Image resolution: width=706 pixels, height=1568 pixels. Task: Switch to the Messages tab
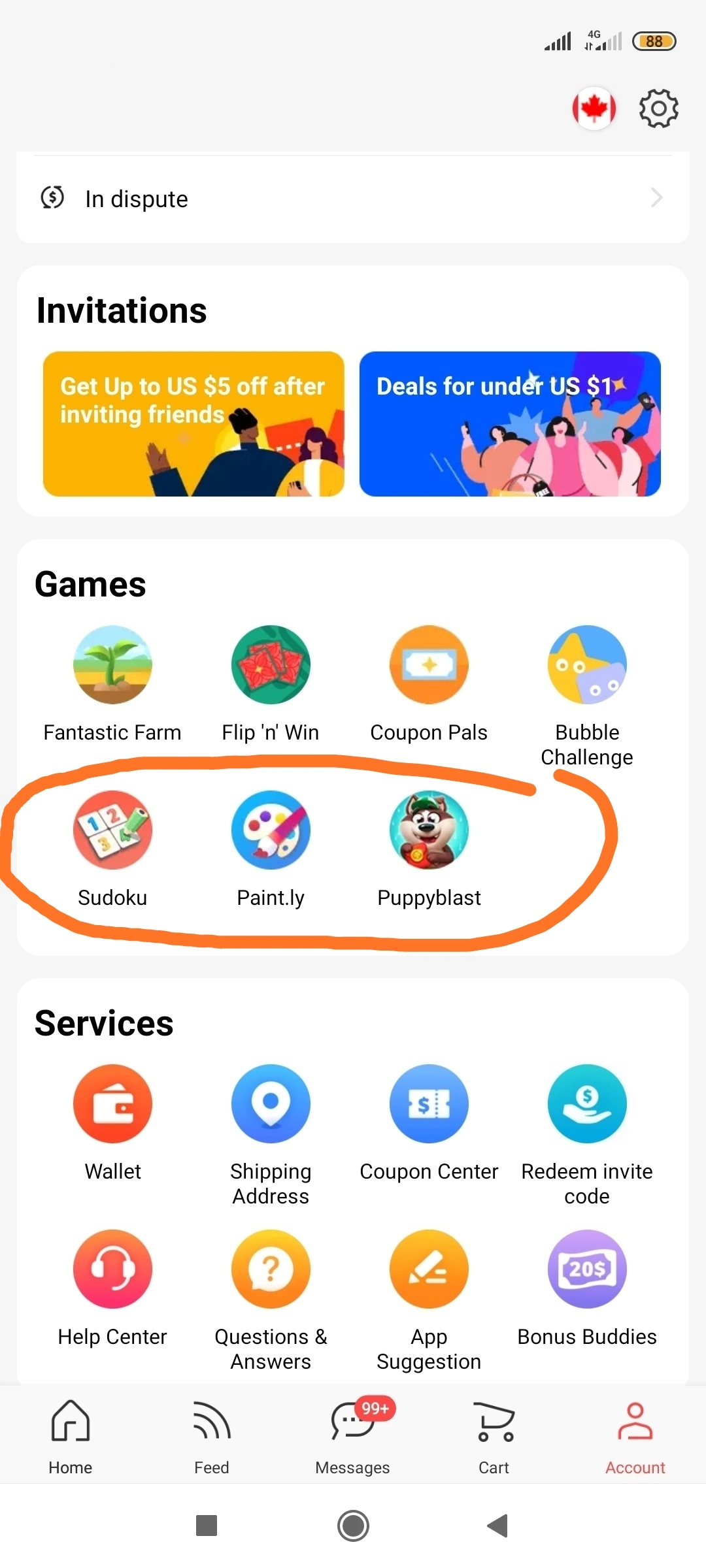[353, 1436]
